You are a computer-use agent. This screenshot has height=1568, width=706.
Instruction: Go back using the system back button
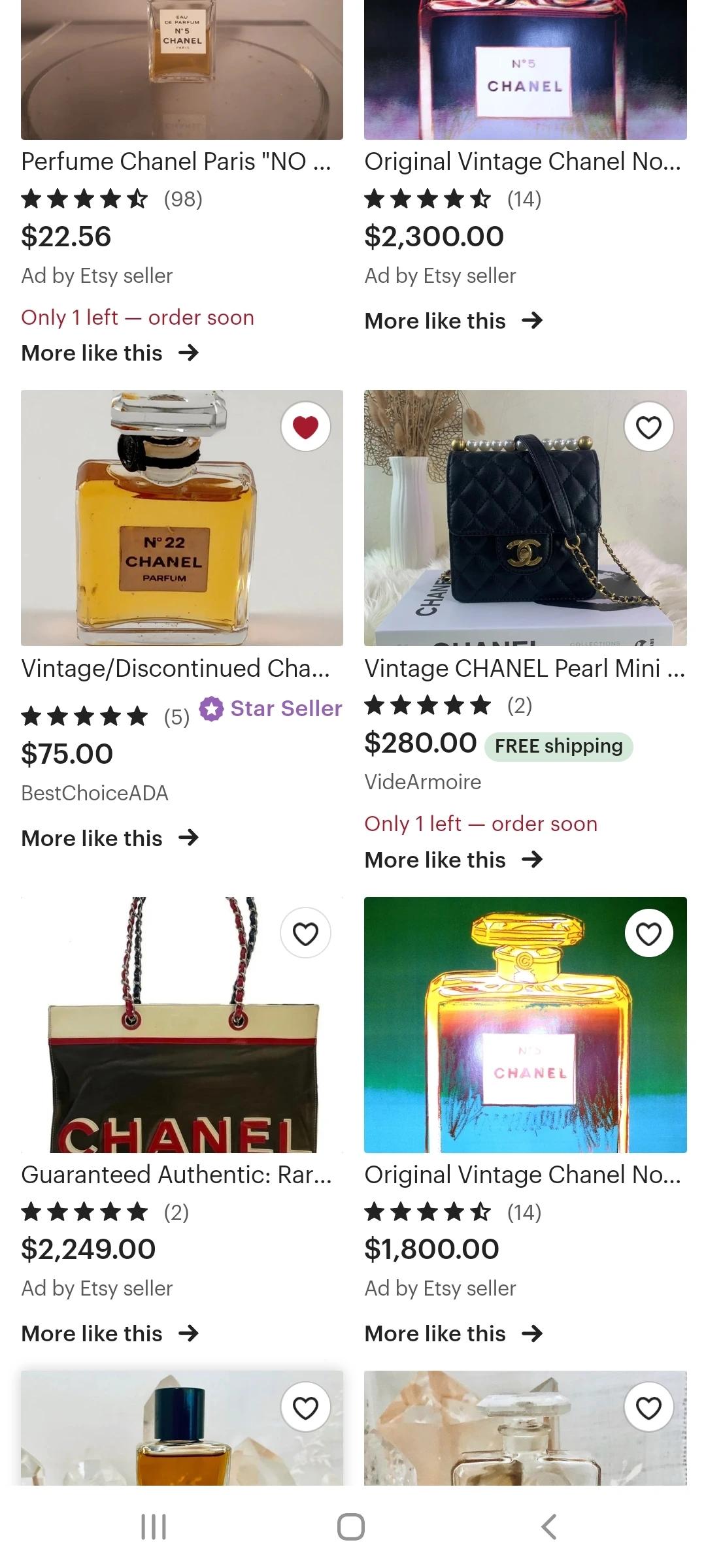coord(549,1527)
